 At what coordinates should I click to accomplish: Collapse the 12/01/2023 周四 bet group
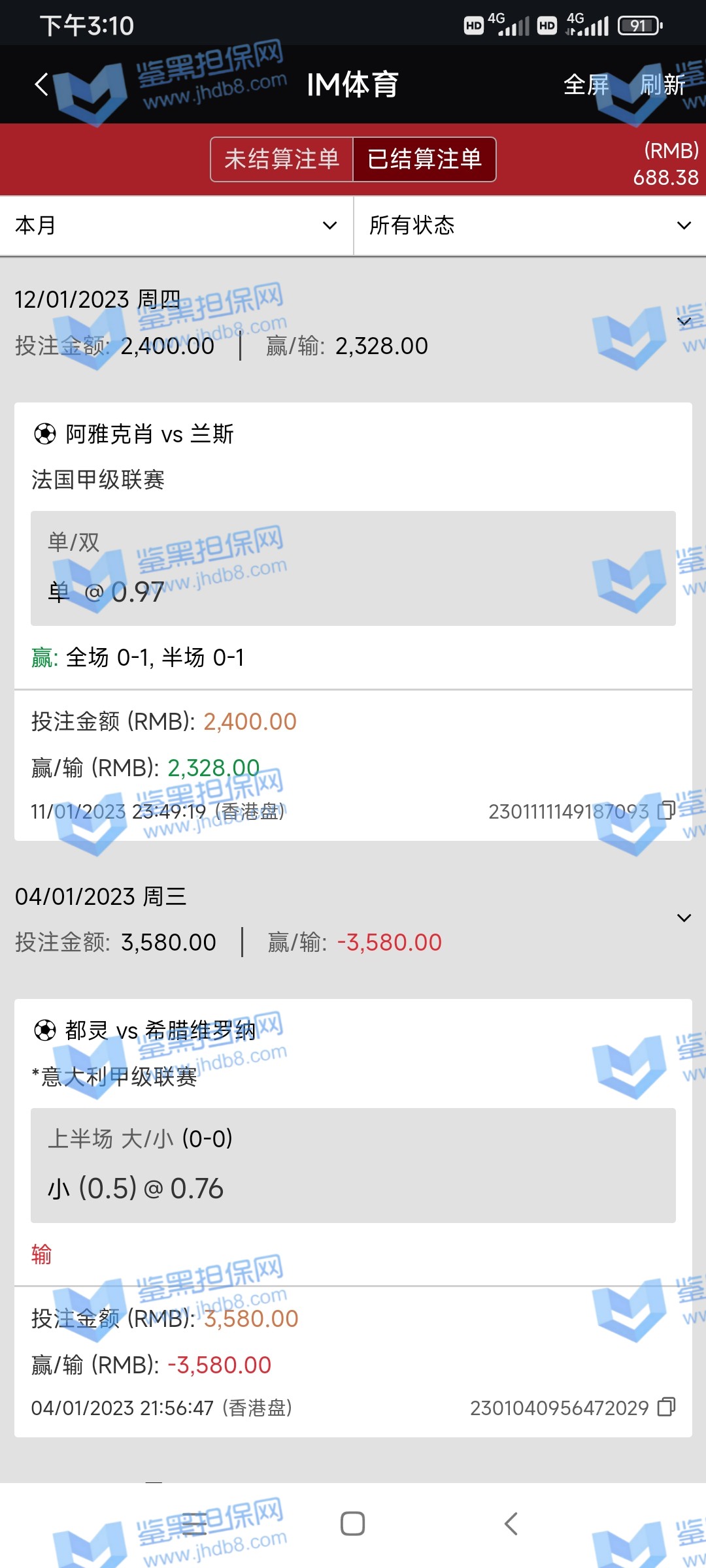pyautogui.click(x=684, y=321)
